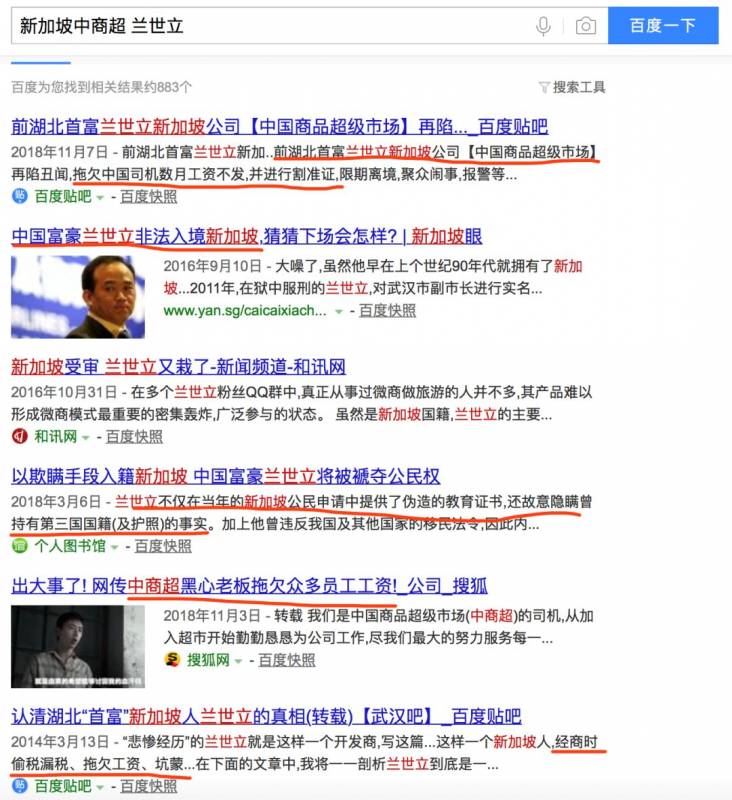Tap the thumbnail of the man in suit
The height and width of the screenshot is (800, 732).
78,296
